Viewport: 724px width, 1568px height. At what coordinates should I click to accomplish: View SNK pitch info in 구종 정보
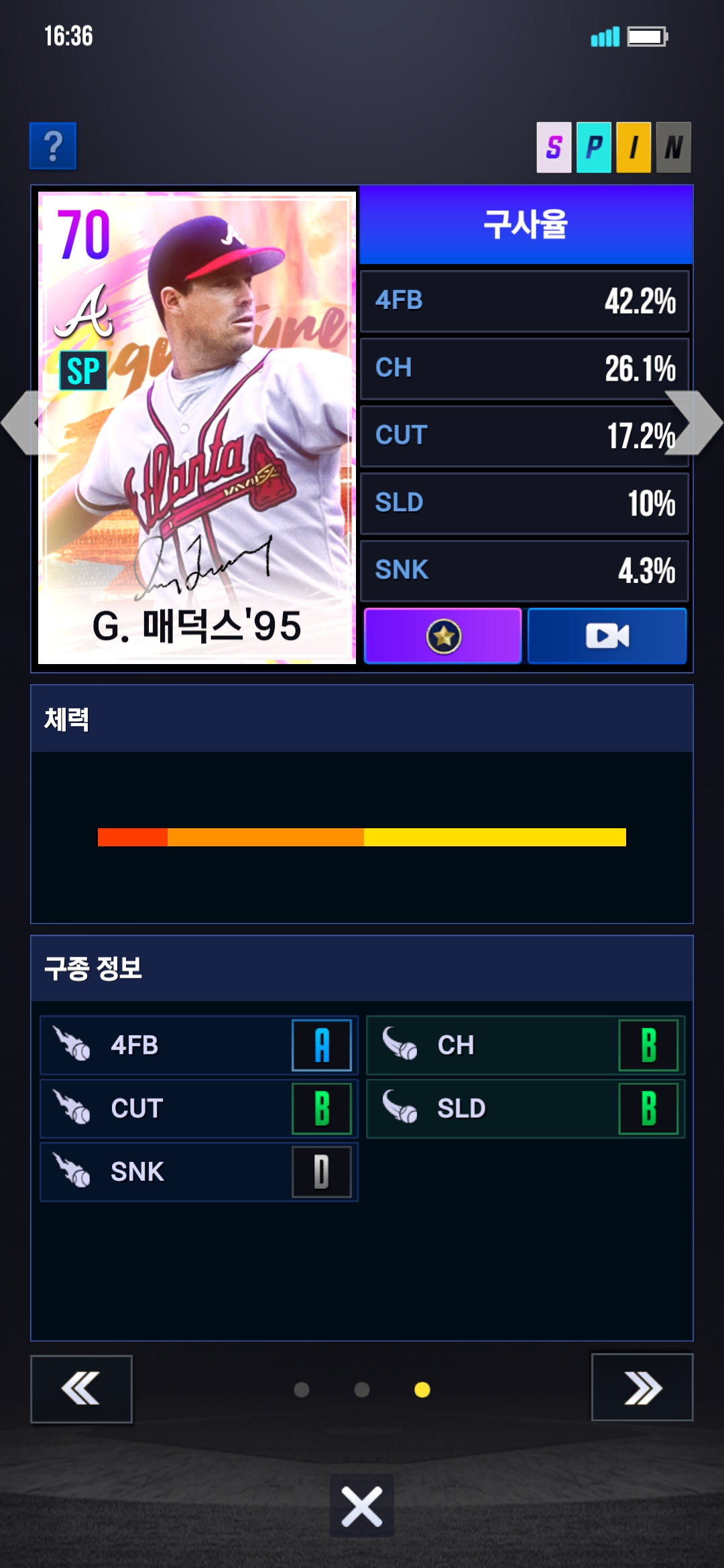pyautogui.click(x=198, y=1172)
